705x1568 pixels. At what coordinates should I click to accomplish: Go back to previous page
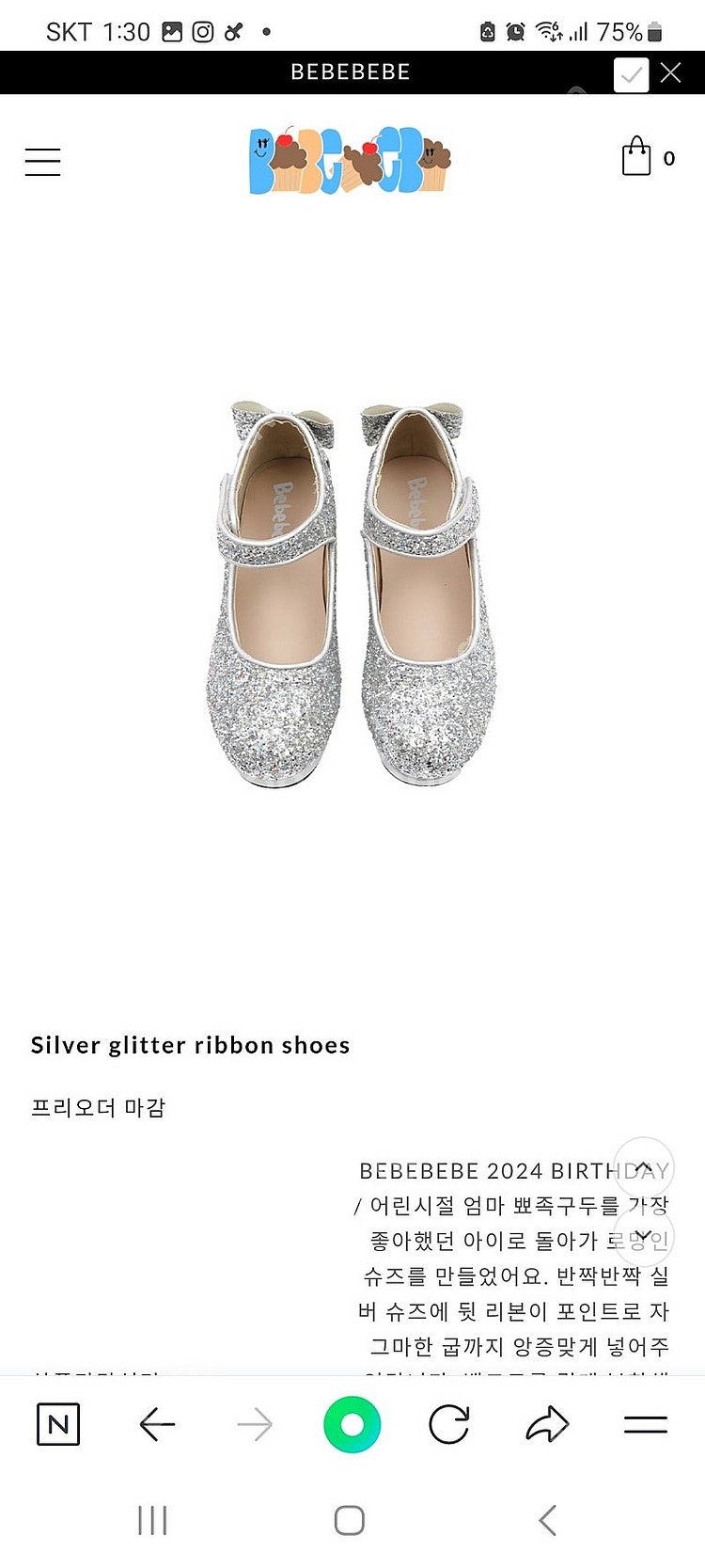tap(157, 1424)
